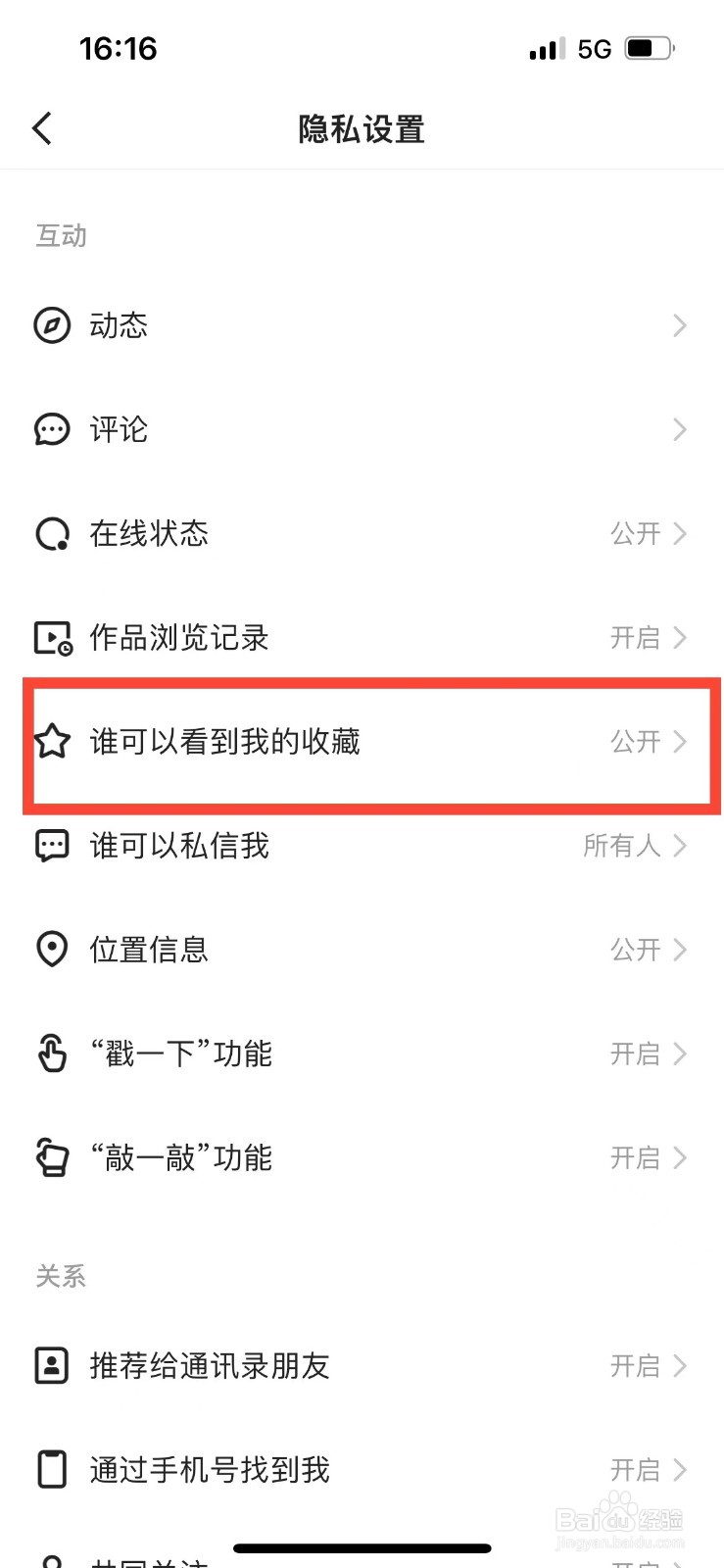Click the phone icon beside 通过手机号找到我
The width and height of the screenshot is (724, 1568).
click(x=52, y=1469)
